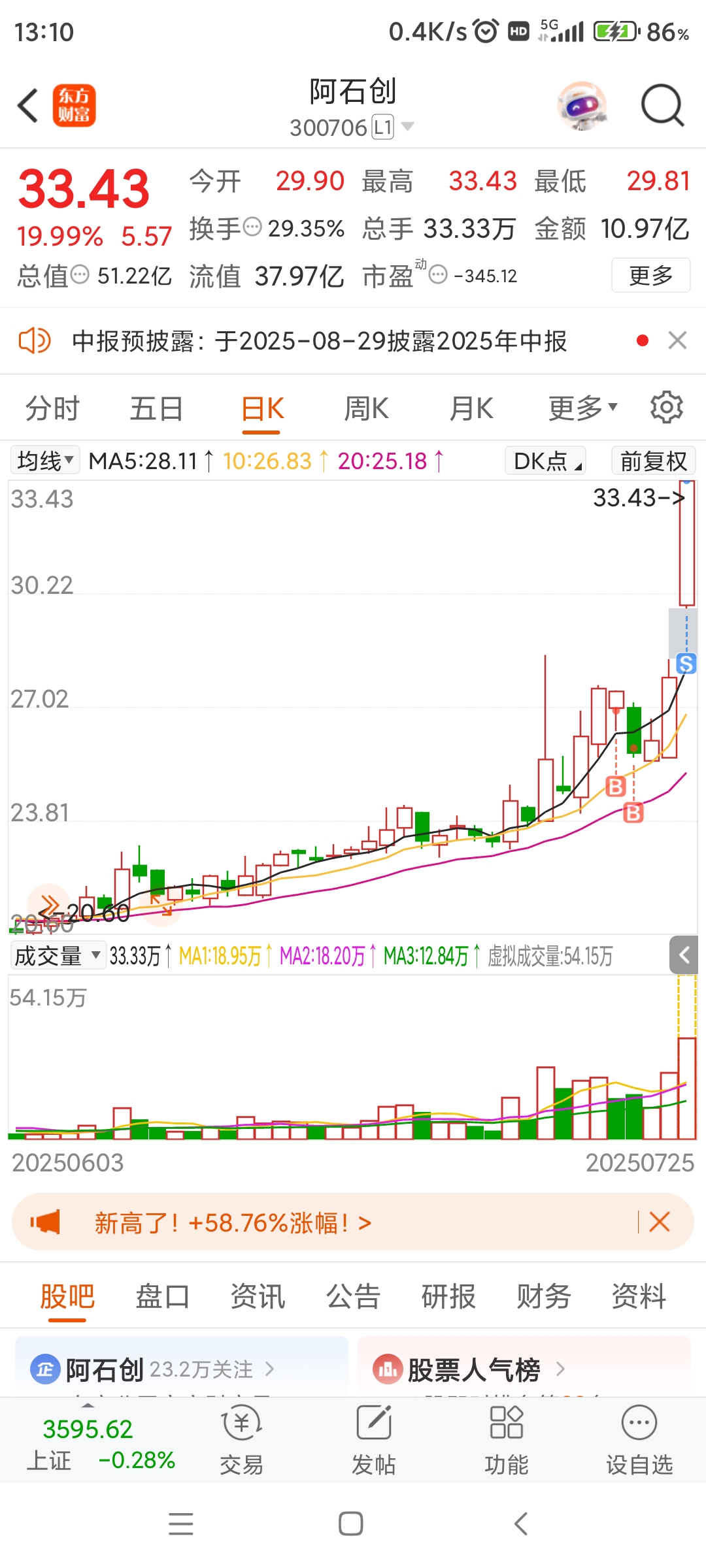Switch to the 分时 chart tab
This screenshot has height=1568, width=706.
point(52,409)
